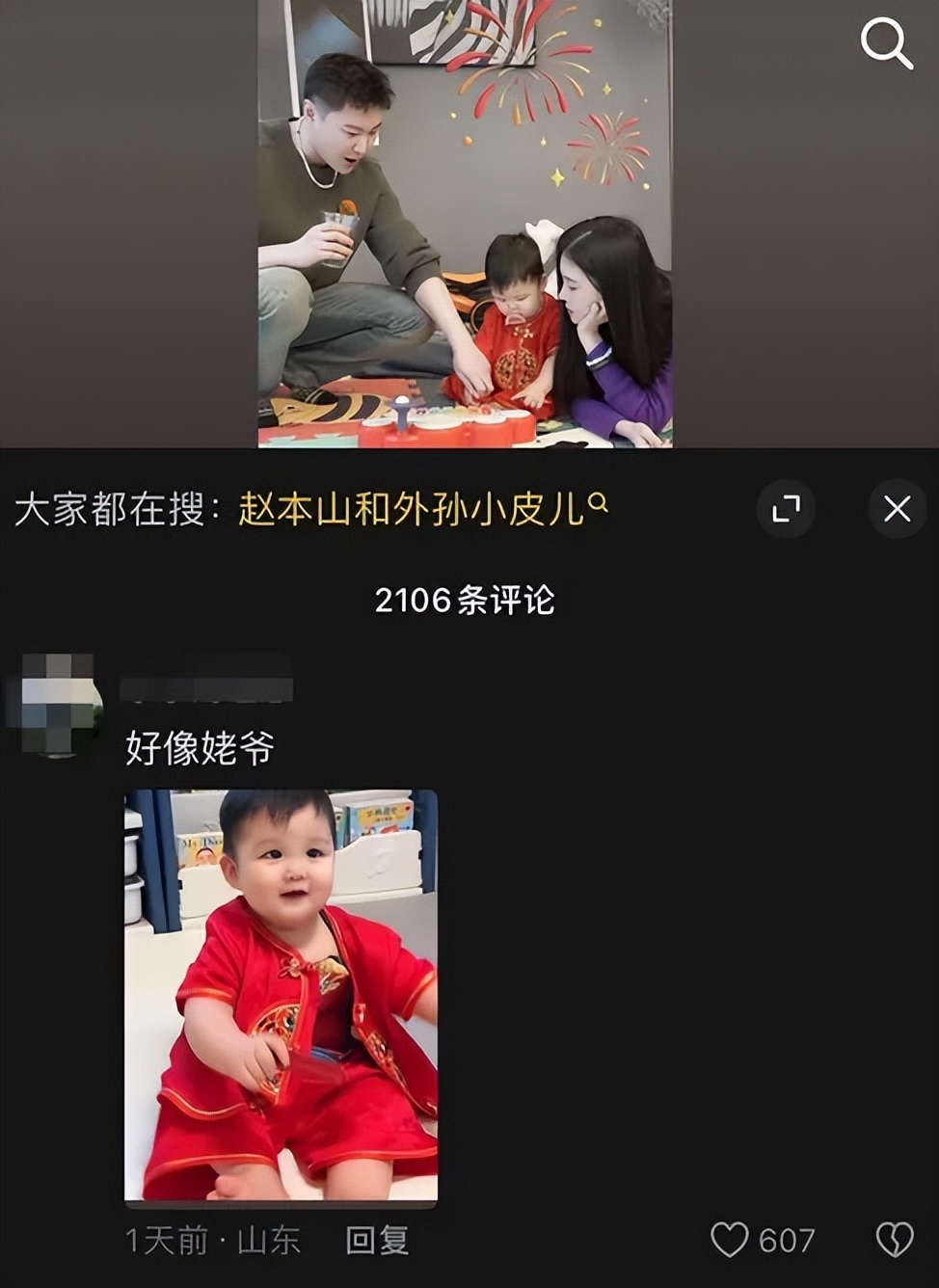939x1288 pixels.
Task: Close the comments panel
Action: (x=897, y=508)
